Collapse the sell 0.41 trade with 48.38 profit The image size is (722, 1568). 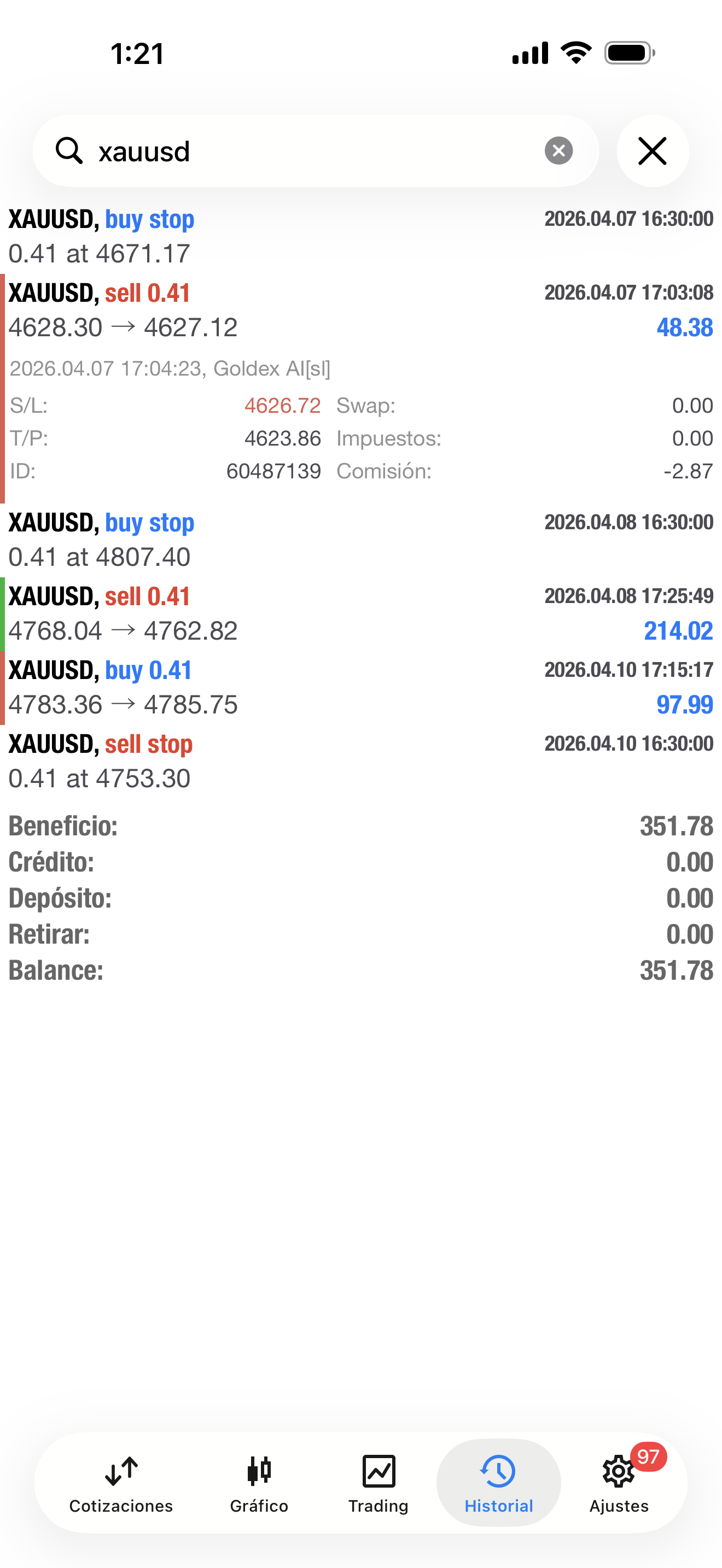click(x=361, y=311)
